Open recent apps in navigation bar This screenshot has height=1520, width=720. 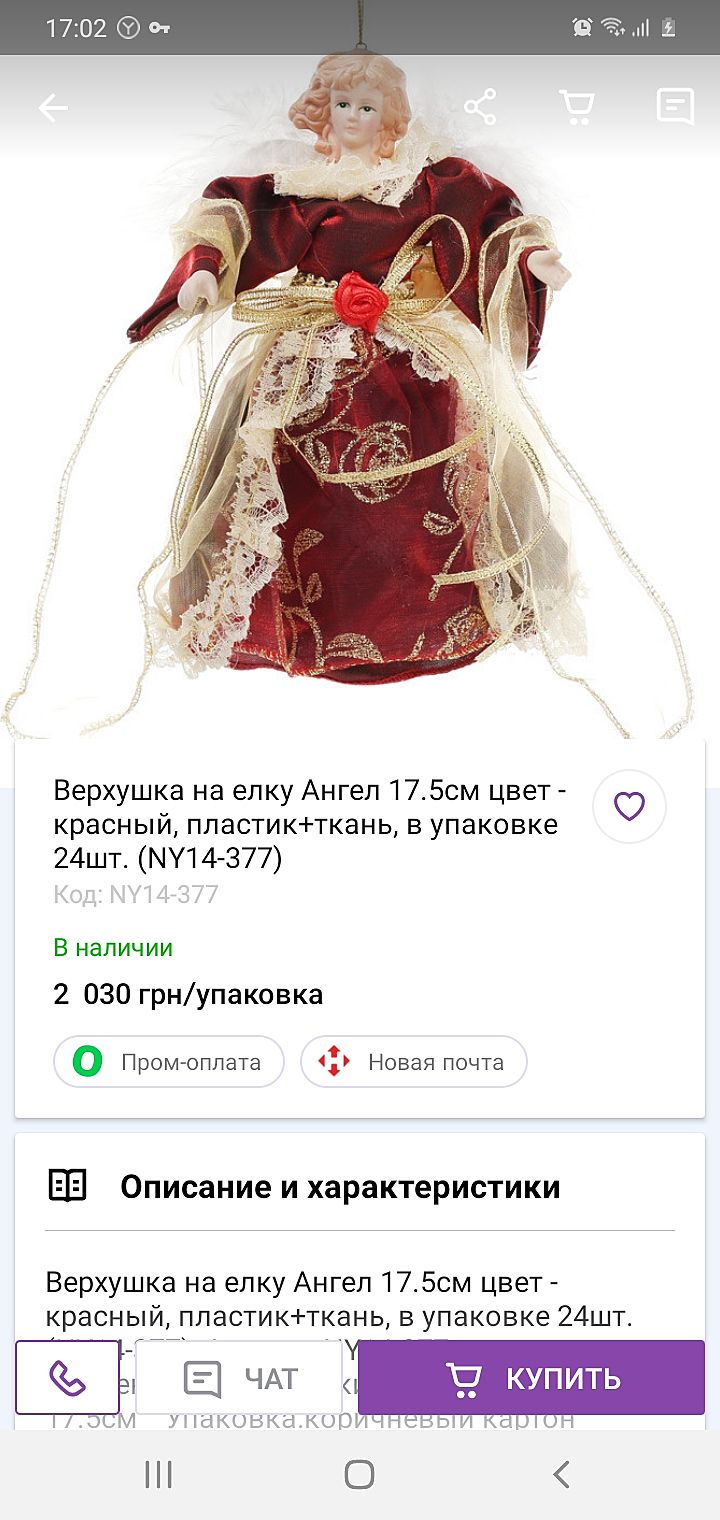point(158,1474)
